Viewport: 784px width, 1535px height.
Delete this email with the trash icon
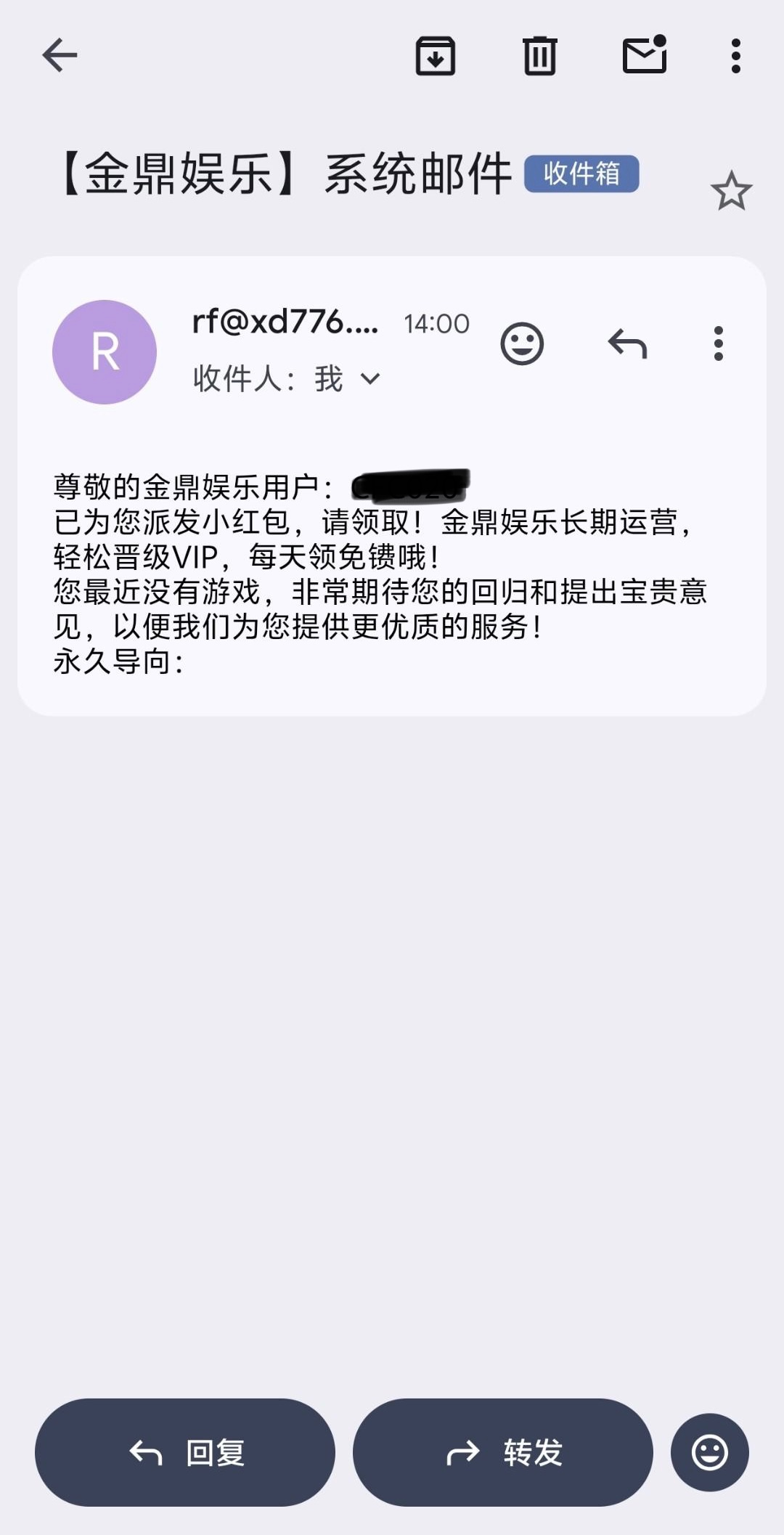539,56
